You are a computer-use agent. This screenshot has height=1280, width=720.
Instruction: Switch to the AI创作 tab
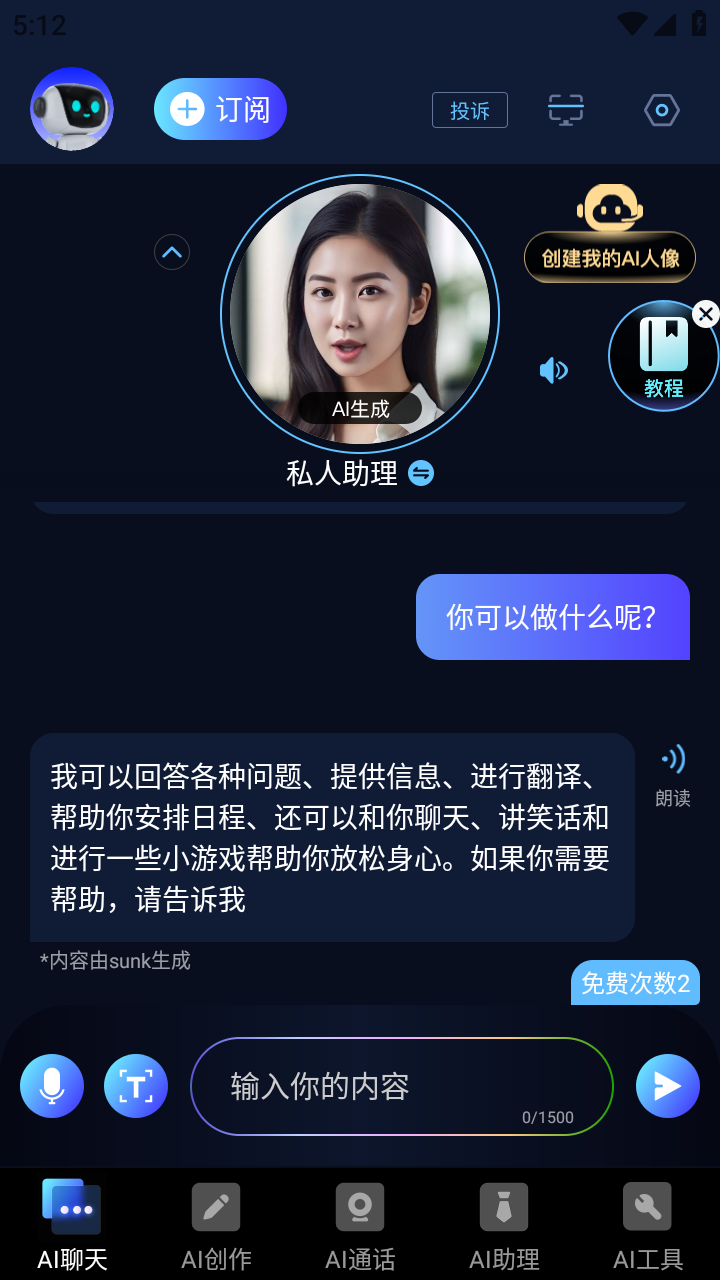click(x=216, y=1225)
